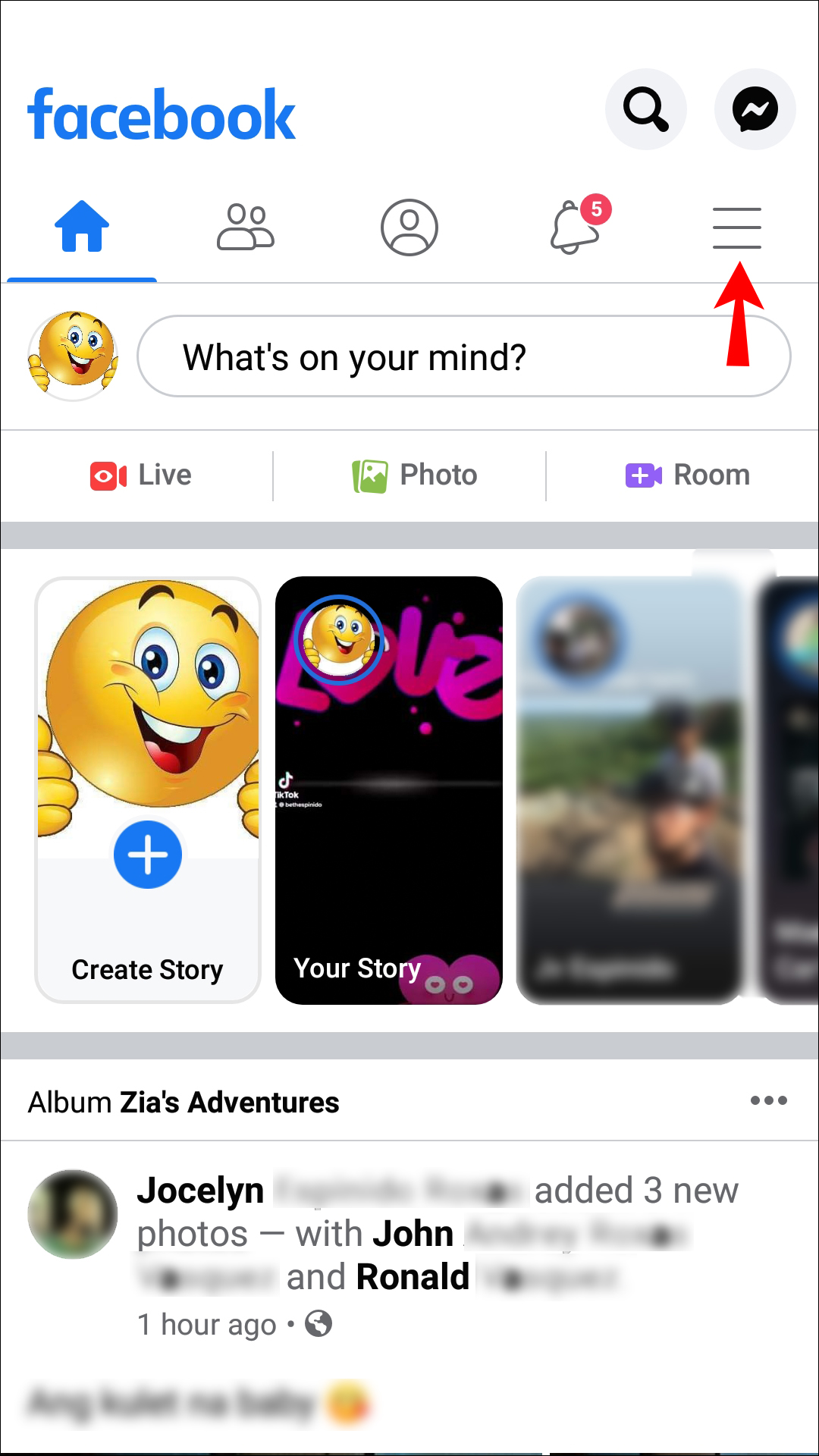Open the hamburger menu

737,227
